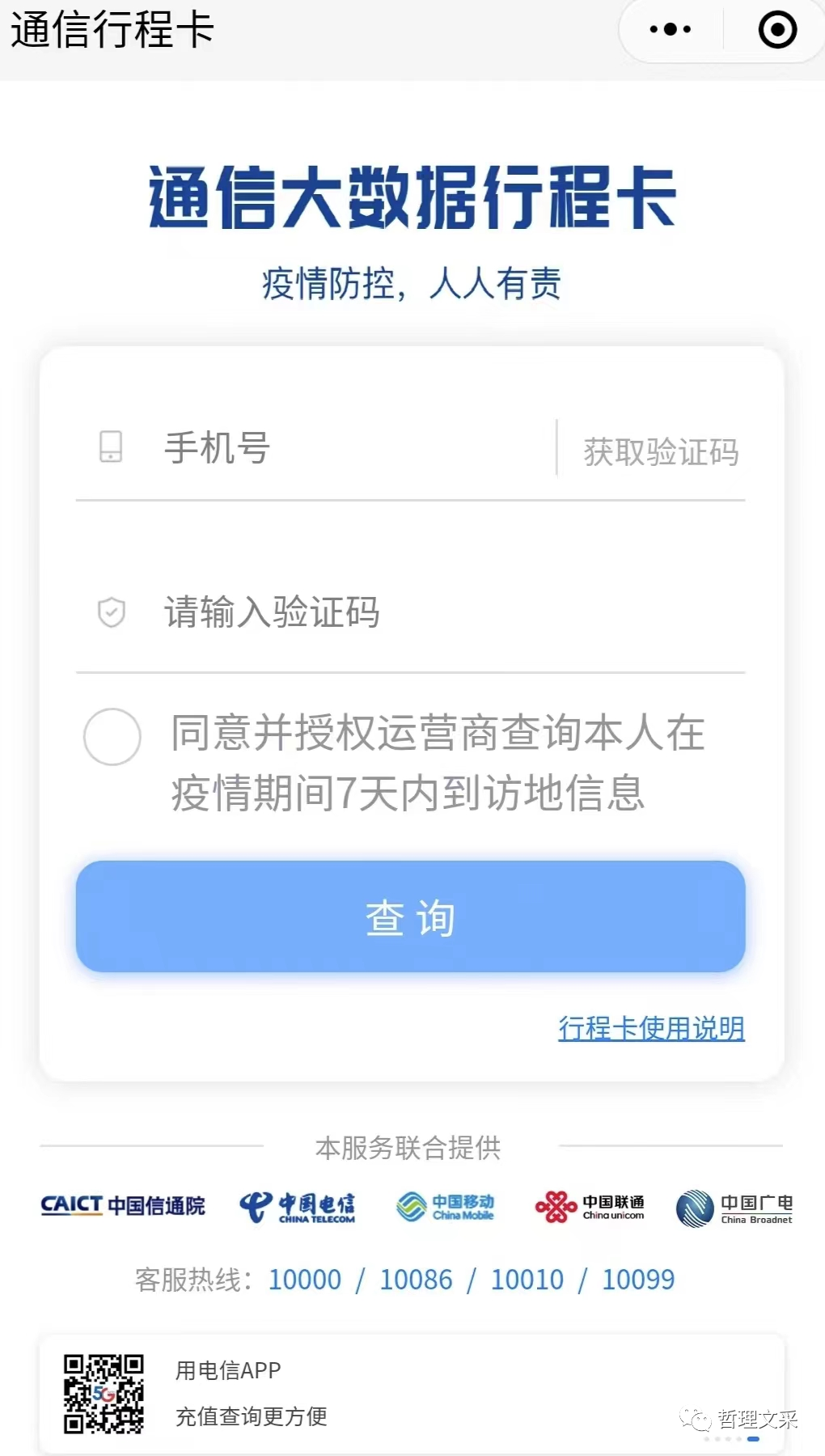Call hotline 10010

tap(527, 1280)
